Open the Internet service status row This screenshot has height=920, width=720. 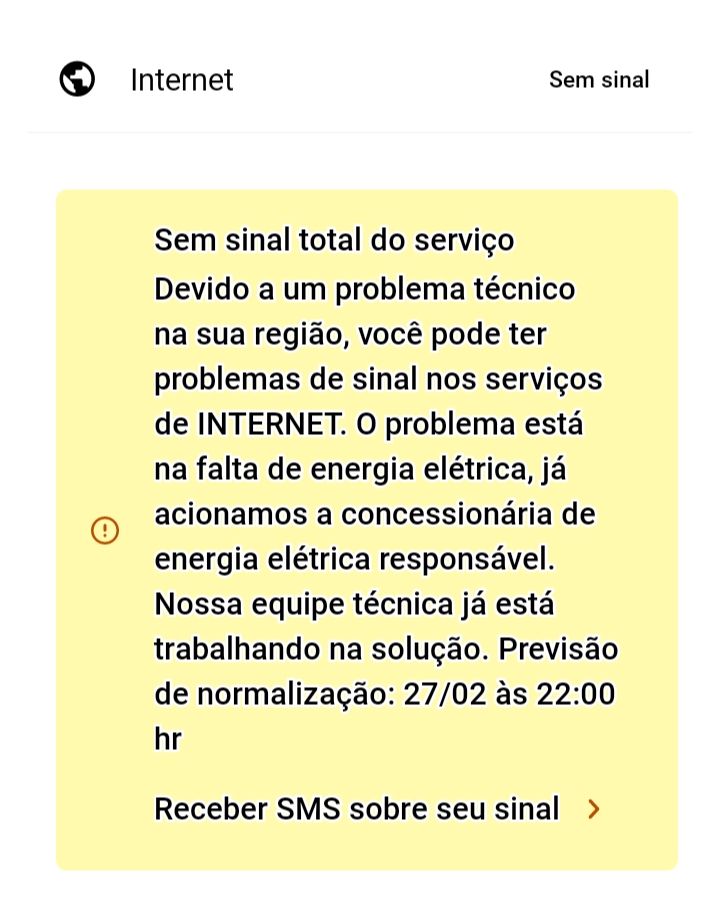(355, 80)
